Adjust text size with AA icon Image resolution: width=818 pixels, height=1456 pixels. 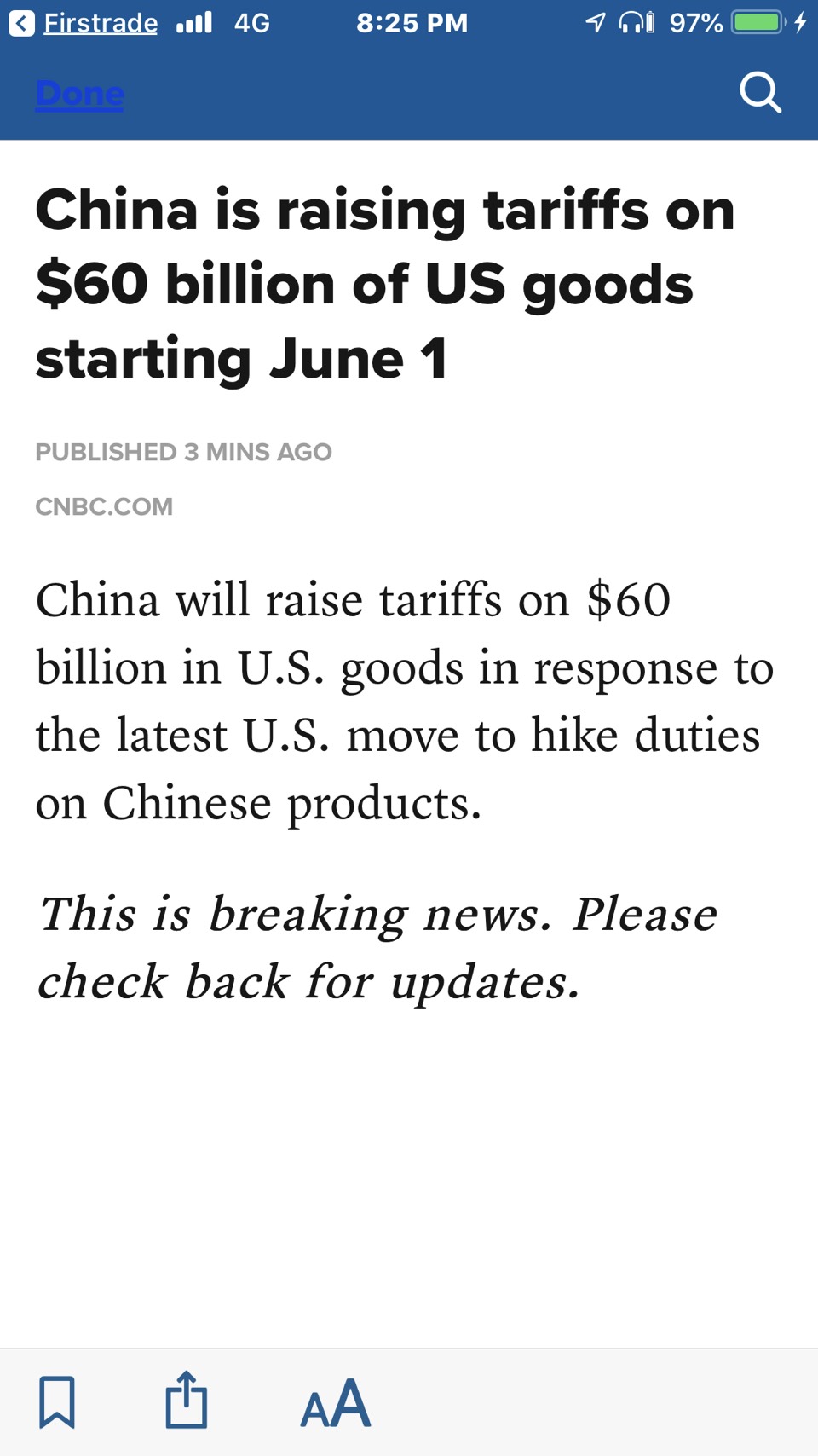coord(336,1403)
